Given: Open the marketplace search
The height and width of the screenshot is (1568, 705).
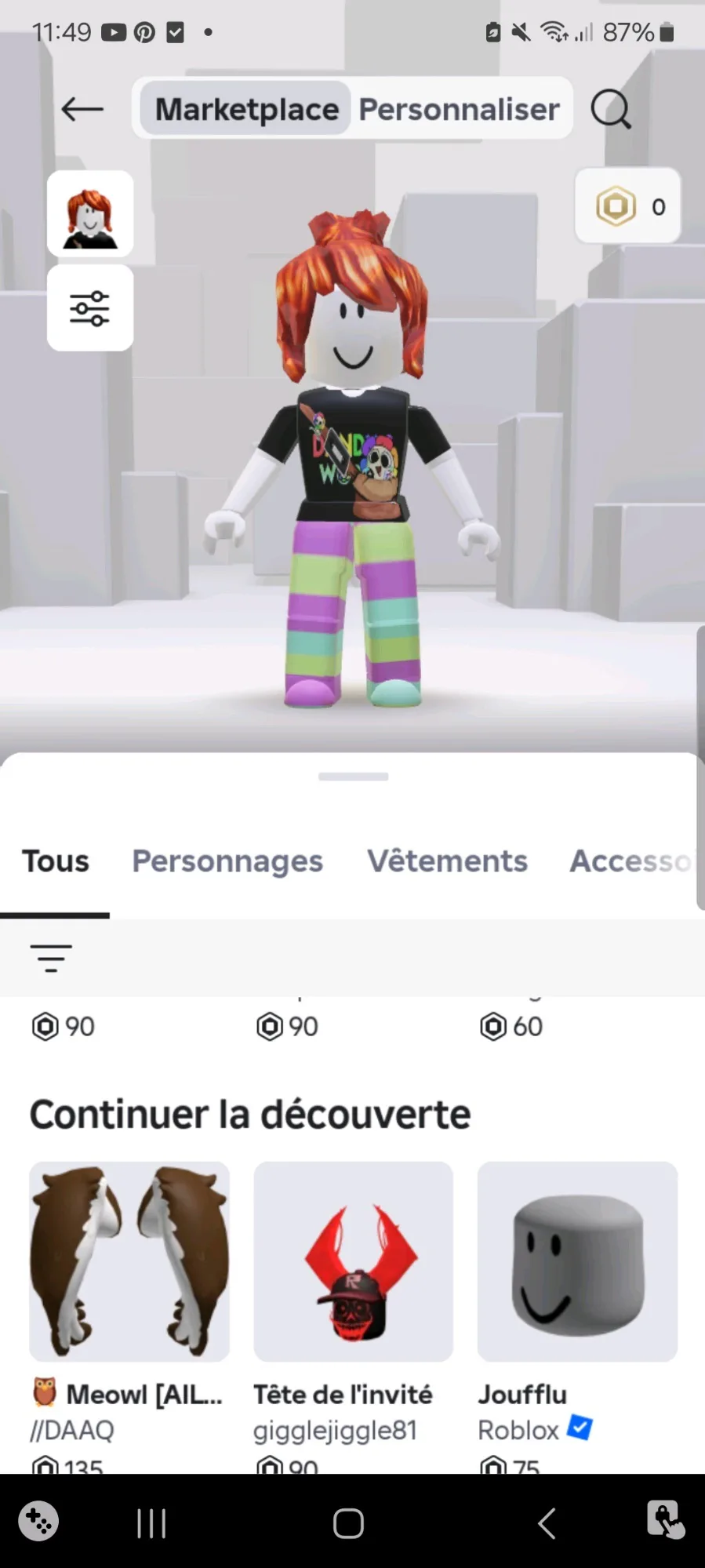Looking at the screenshot, I should click(x=610, y=109).
